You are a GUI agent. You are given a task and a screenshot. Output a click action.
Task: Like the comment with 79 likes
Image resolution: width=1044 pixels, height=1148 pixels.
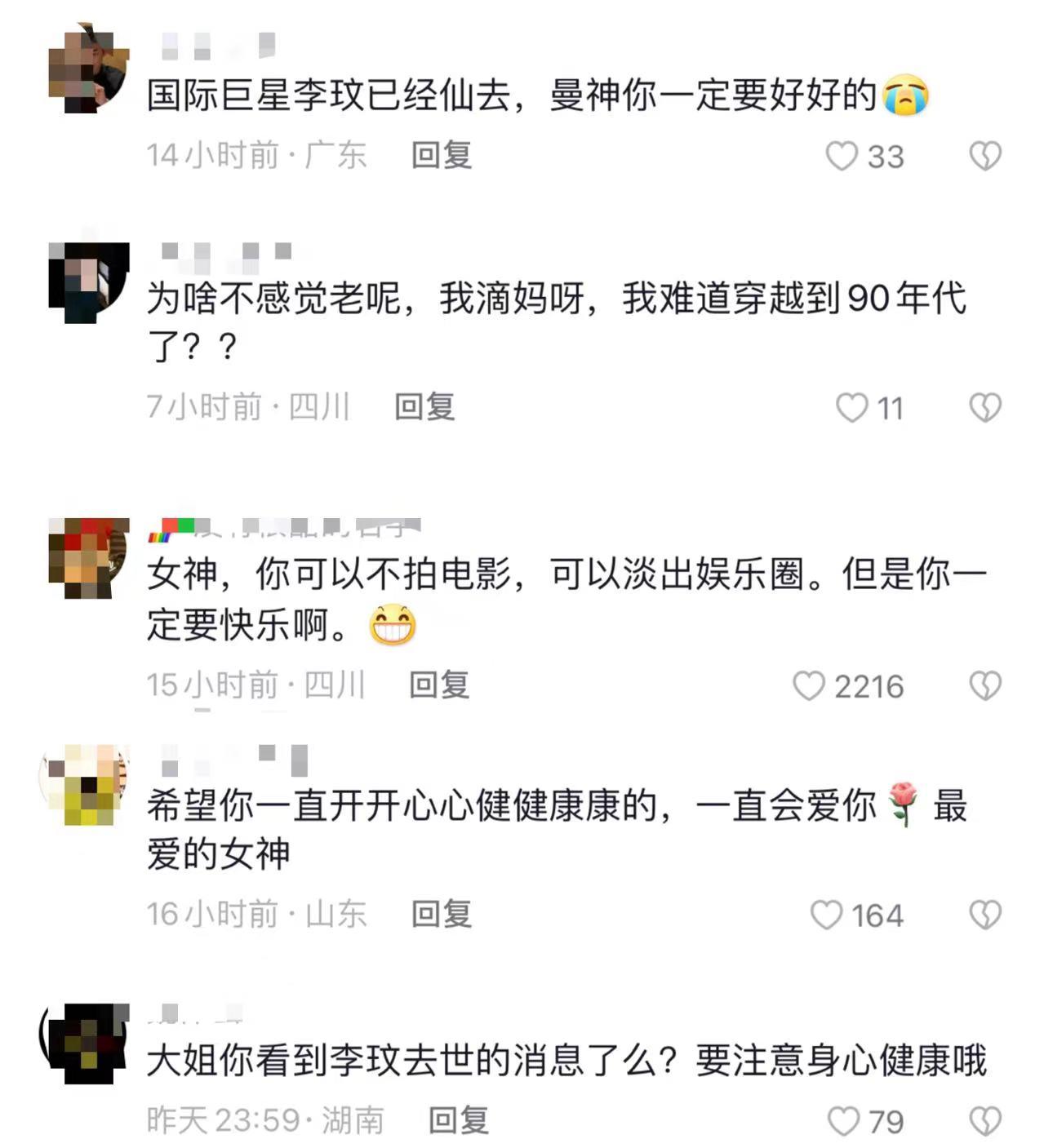pos(843,1121)
